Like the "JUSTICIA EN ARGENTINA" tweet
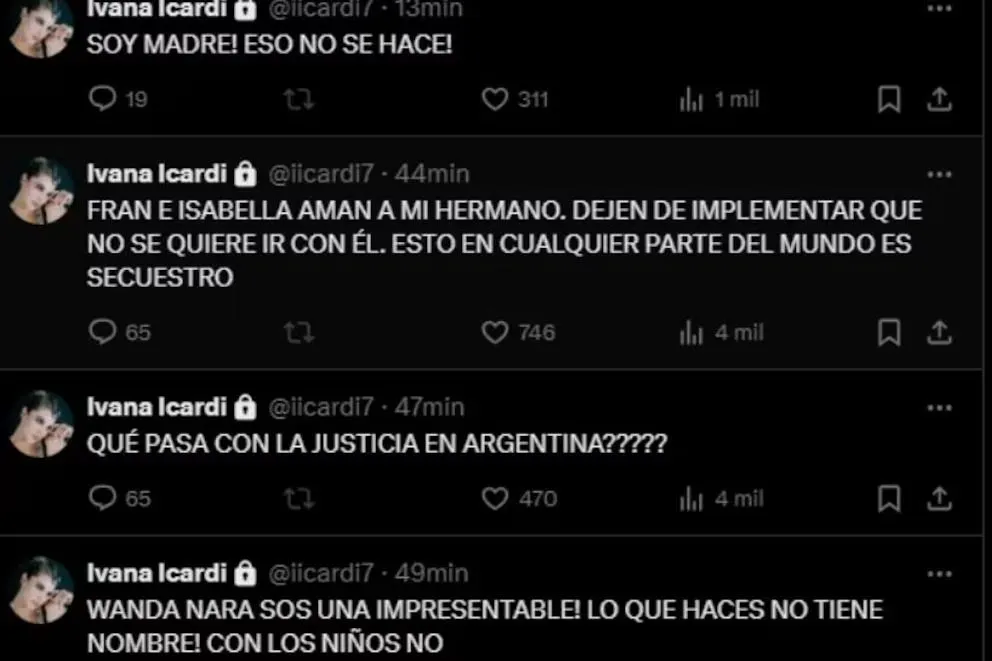992x661 pixels. pos(495,498)
